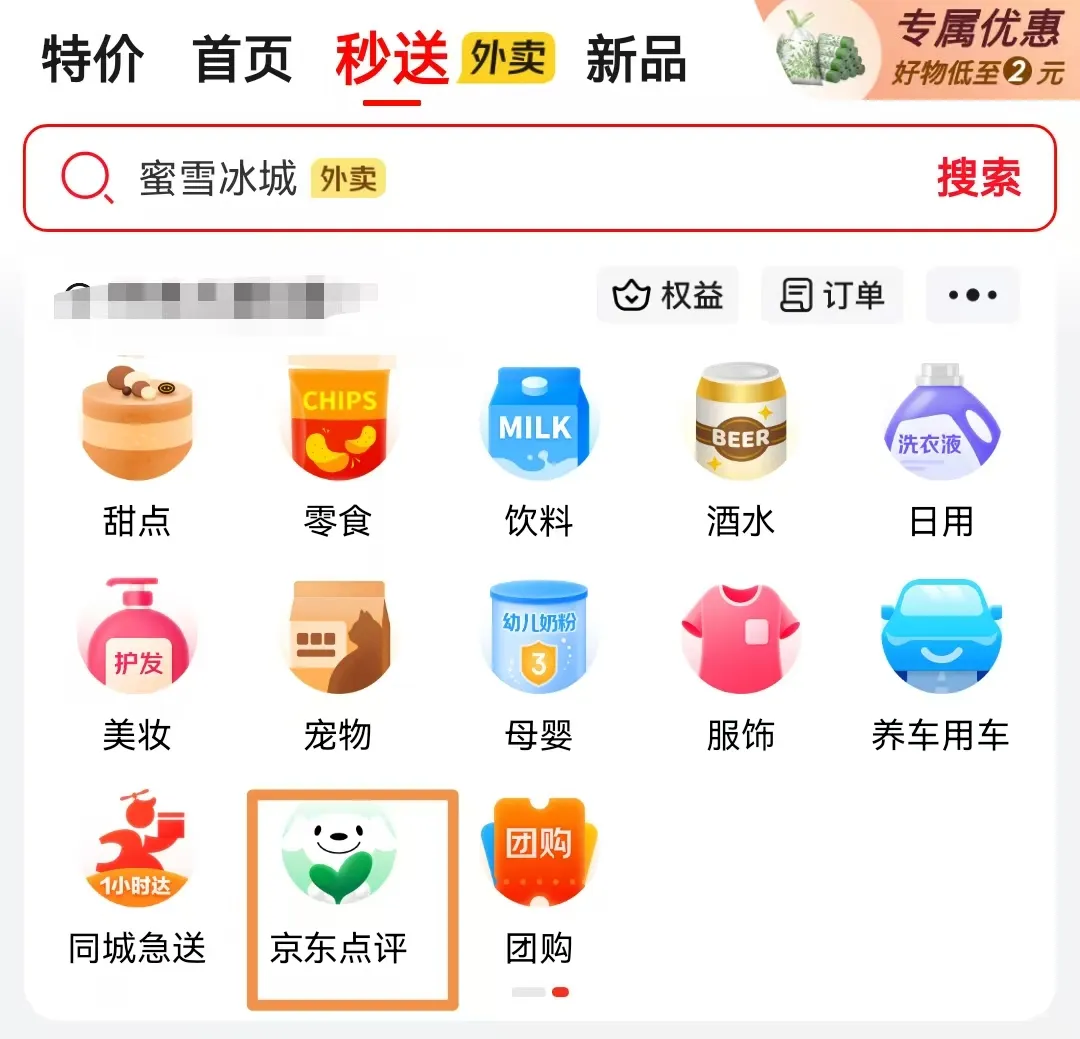Open the 日用 category
Viewport: 1080px width, 1039px height.
[x=941, y=445]
